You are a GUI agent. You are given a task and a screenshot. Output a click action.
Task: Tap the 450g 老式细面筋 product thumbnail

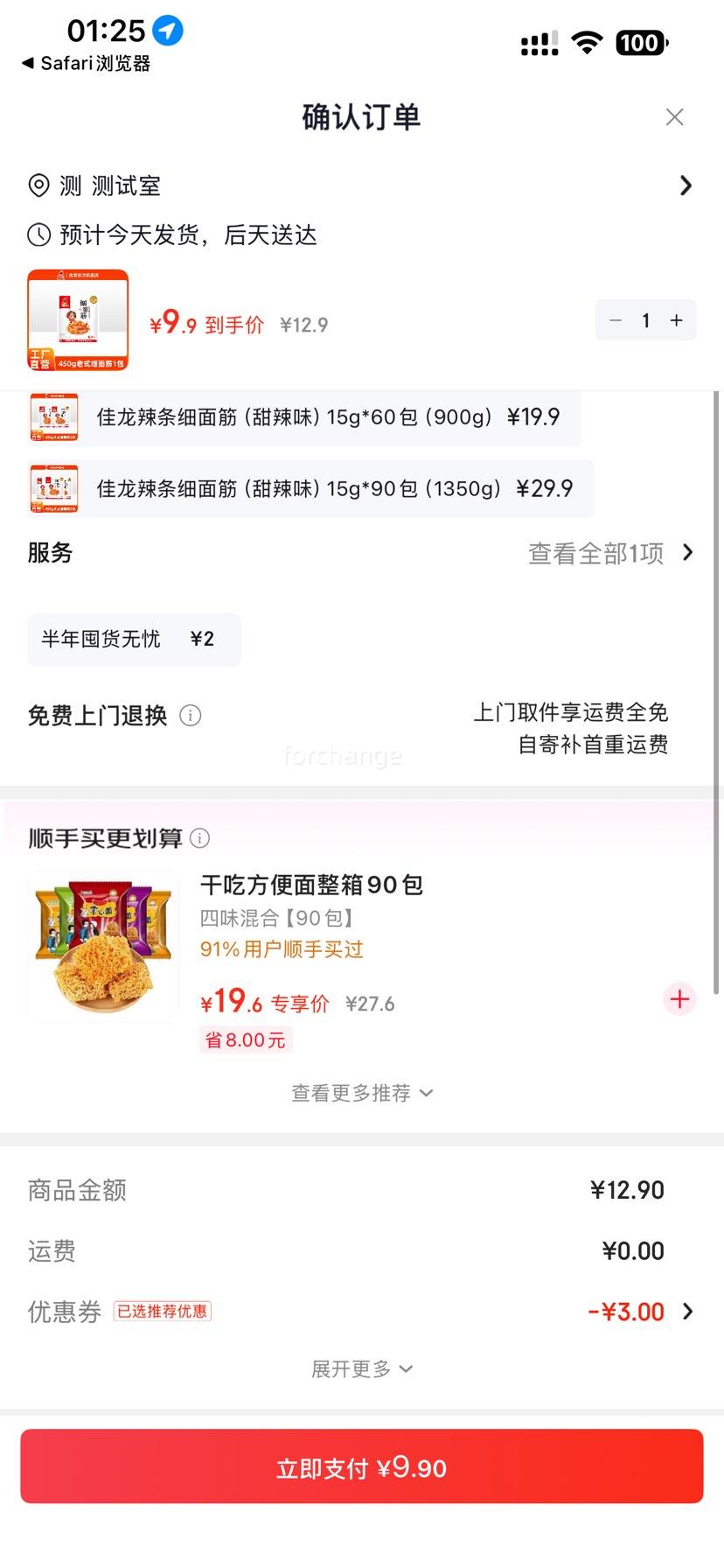click(77, 320)
